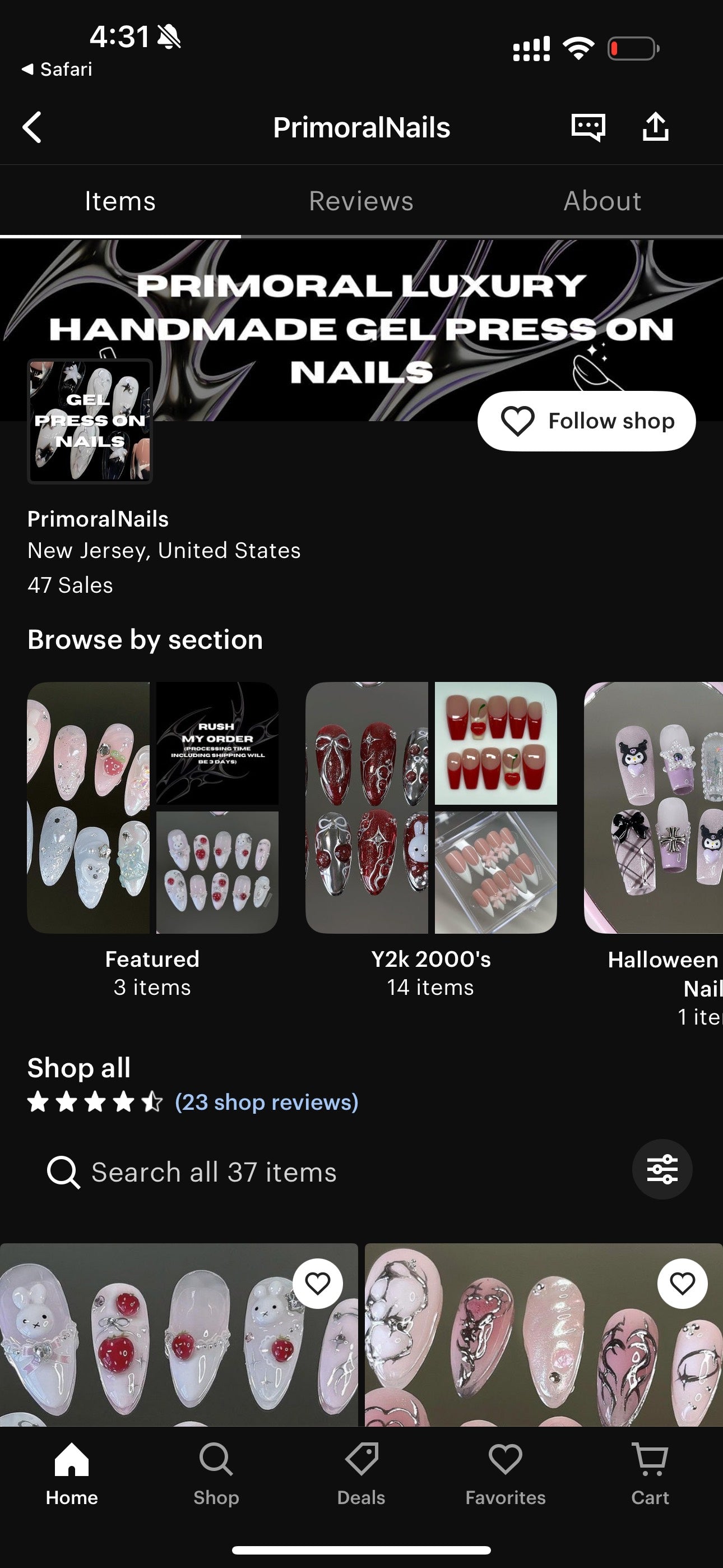Go back from the PrimoralNails shop
This screenshot has width=723, height=1568.
[x=33, y=127]
